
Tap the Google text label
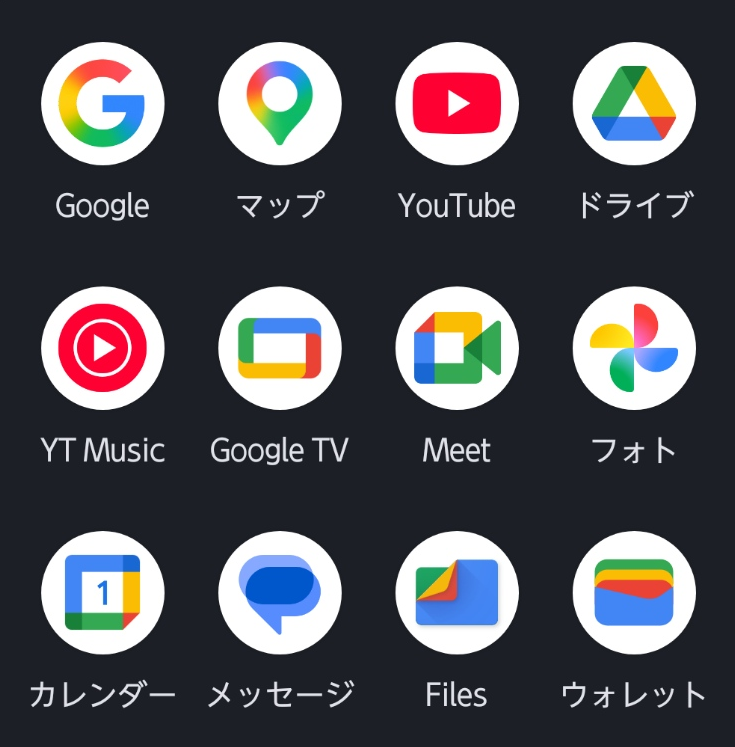[103, 206]
